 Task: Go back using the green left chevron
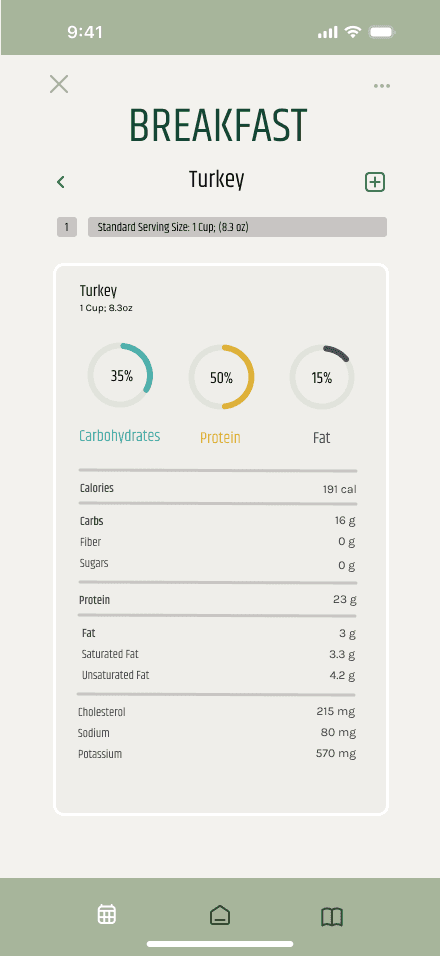[60, 182]
